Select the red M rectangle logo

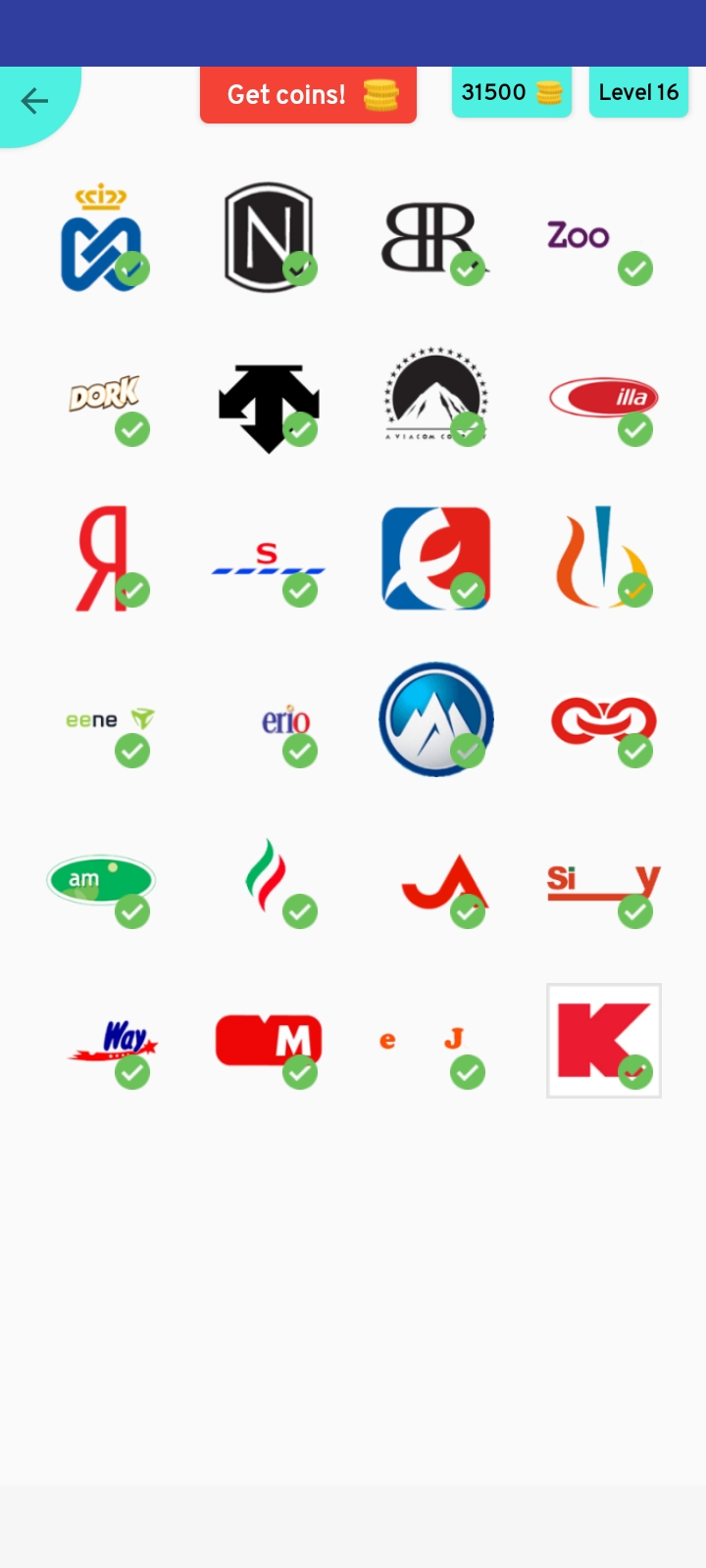(x=269, y=1040)
